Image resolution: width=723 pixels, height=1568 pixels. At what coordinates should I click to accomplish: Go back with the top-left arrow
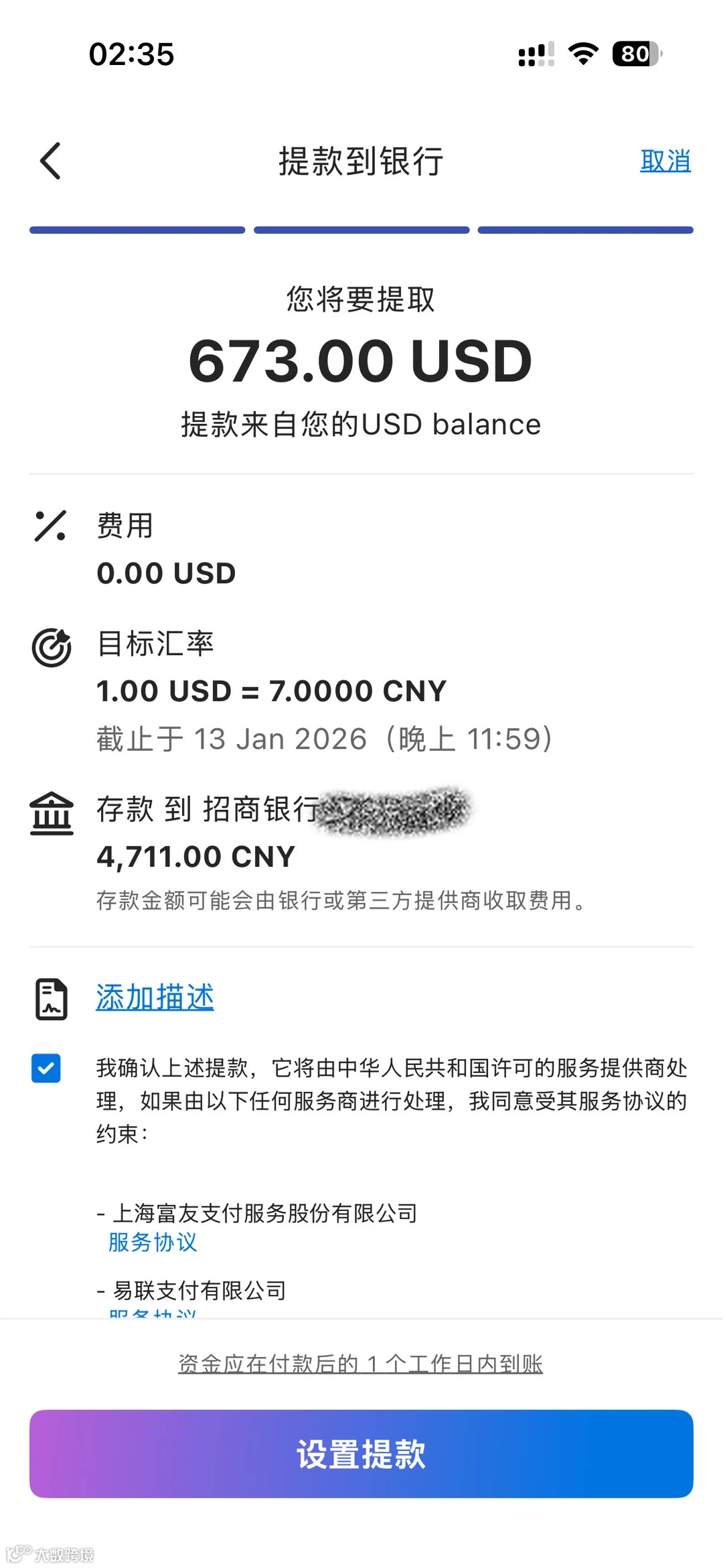pos(51,161)
